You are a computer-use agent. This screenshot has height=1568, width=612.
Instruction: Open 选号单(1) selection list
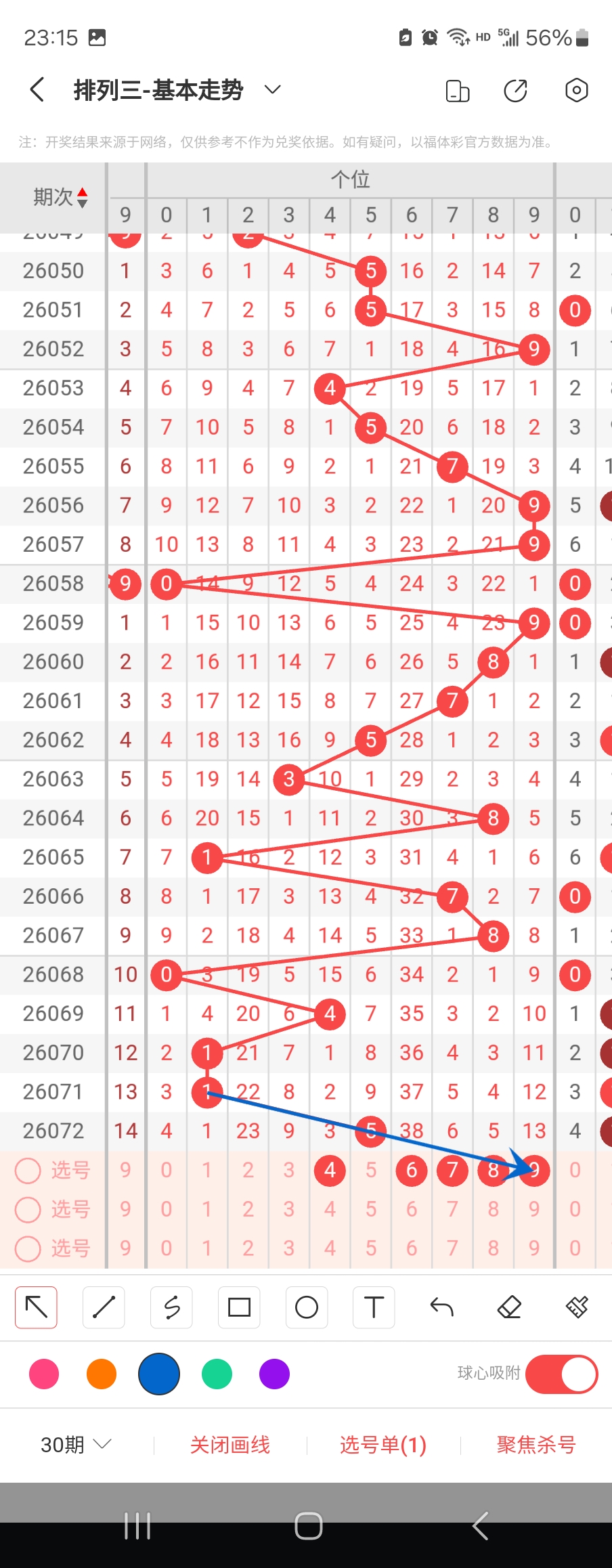tap(383, 1445)
